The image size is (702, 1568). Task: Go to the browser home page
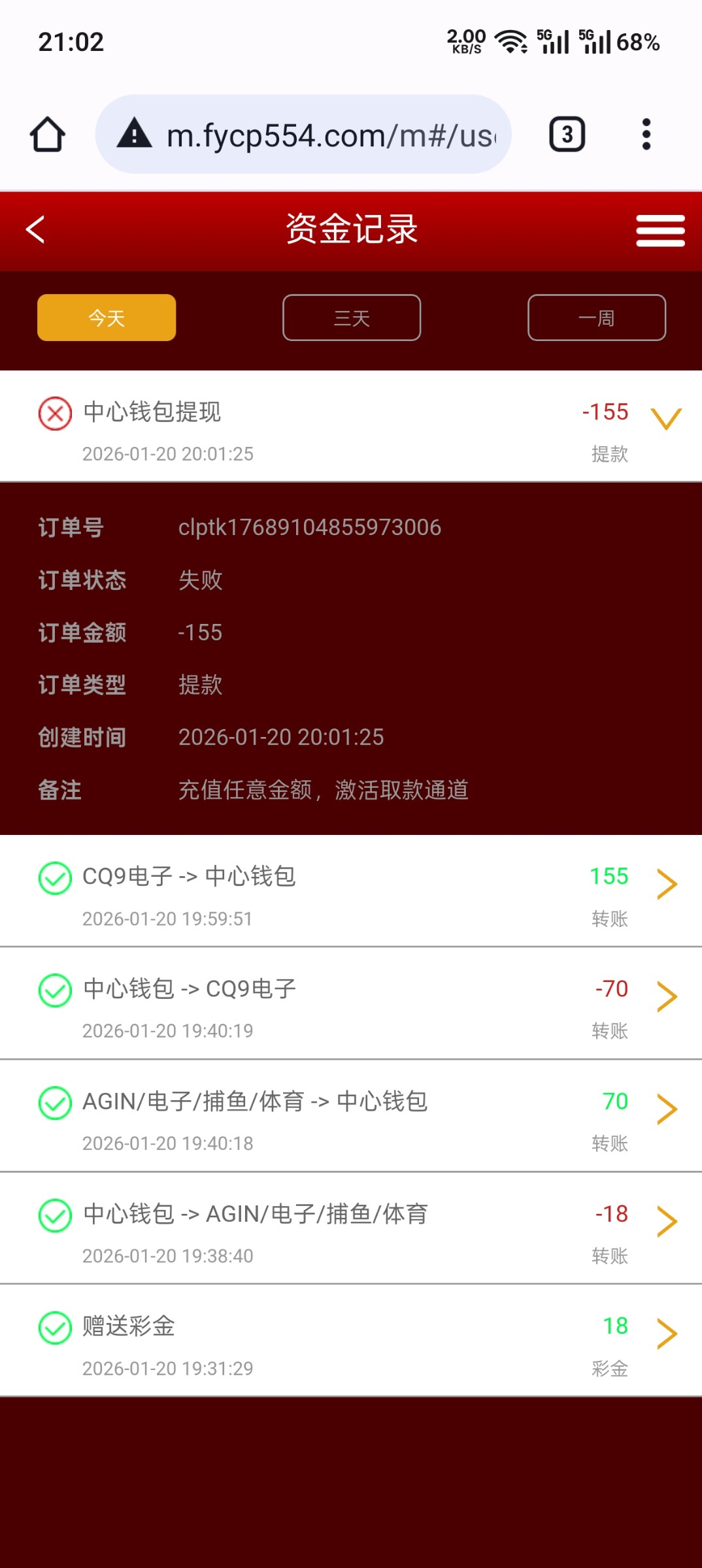pos(48,135)
